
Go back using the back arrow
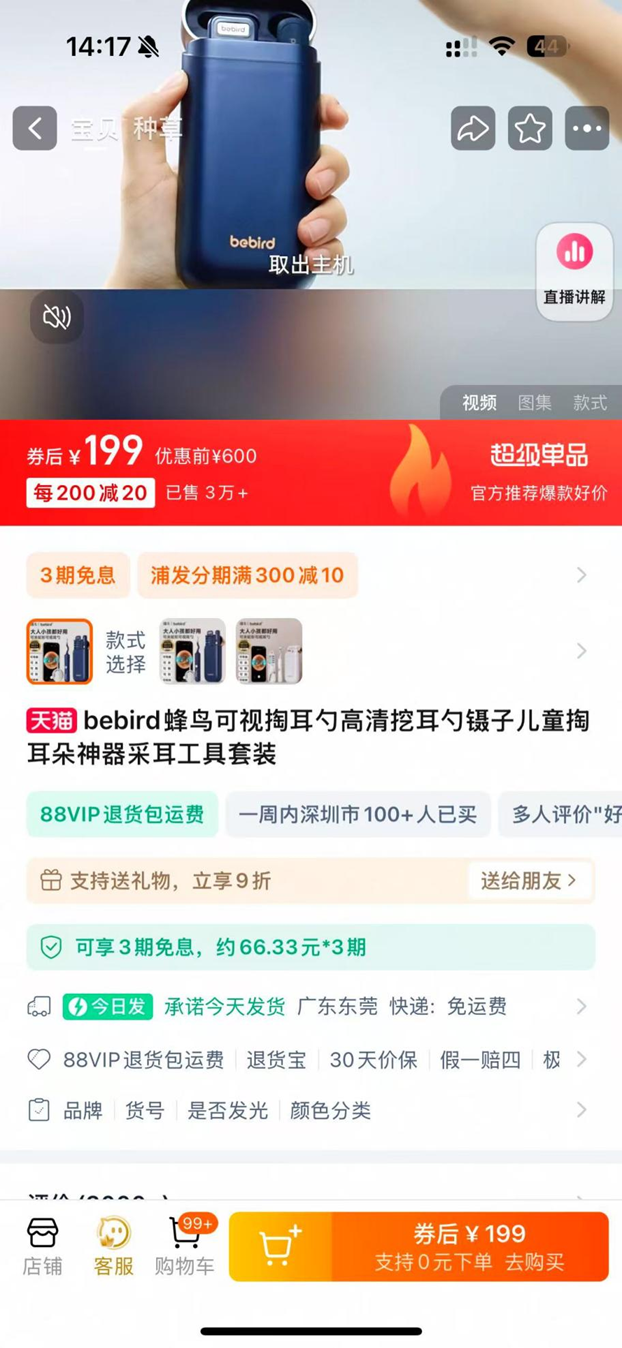pos(35,128)
